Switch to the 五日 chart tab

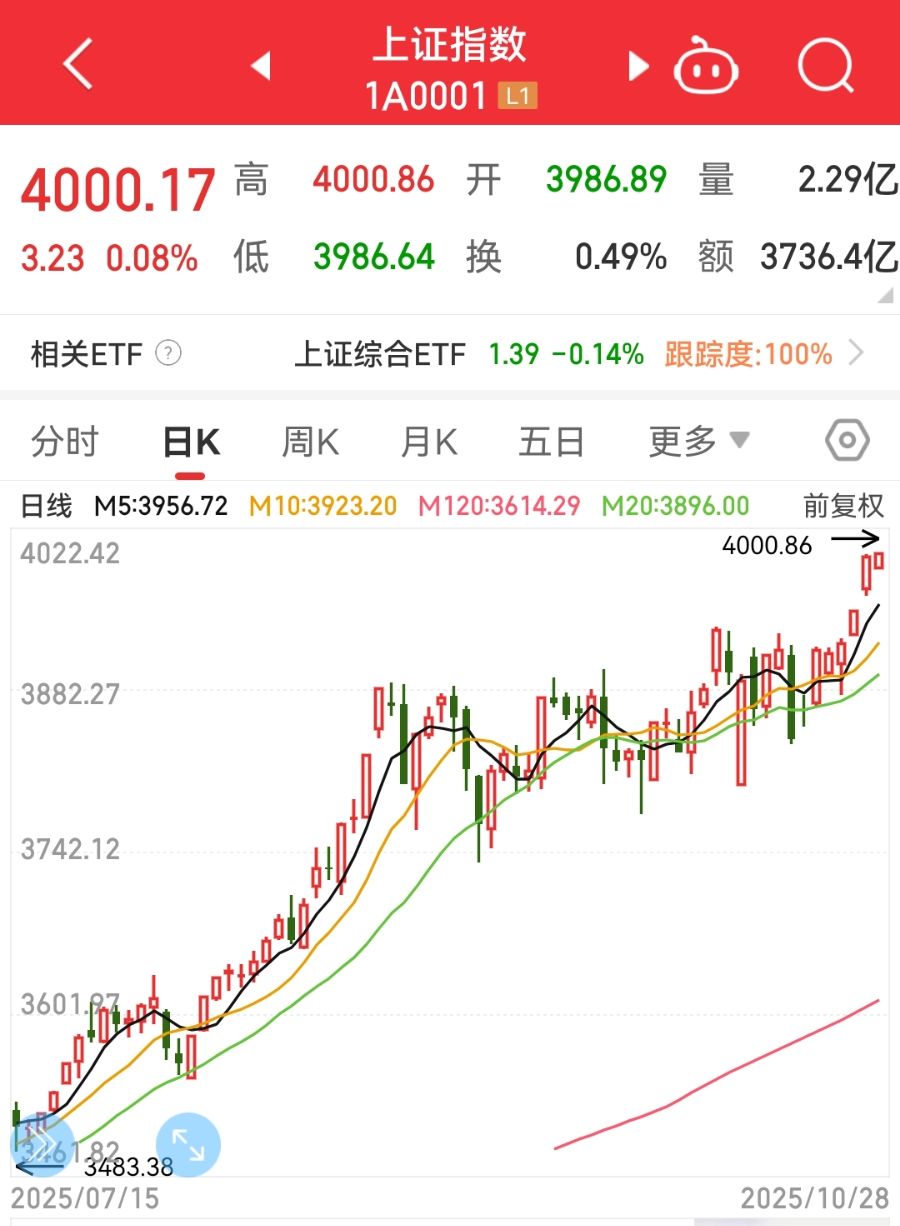tap(551, 441)
